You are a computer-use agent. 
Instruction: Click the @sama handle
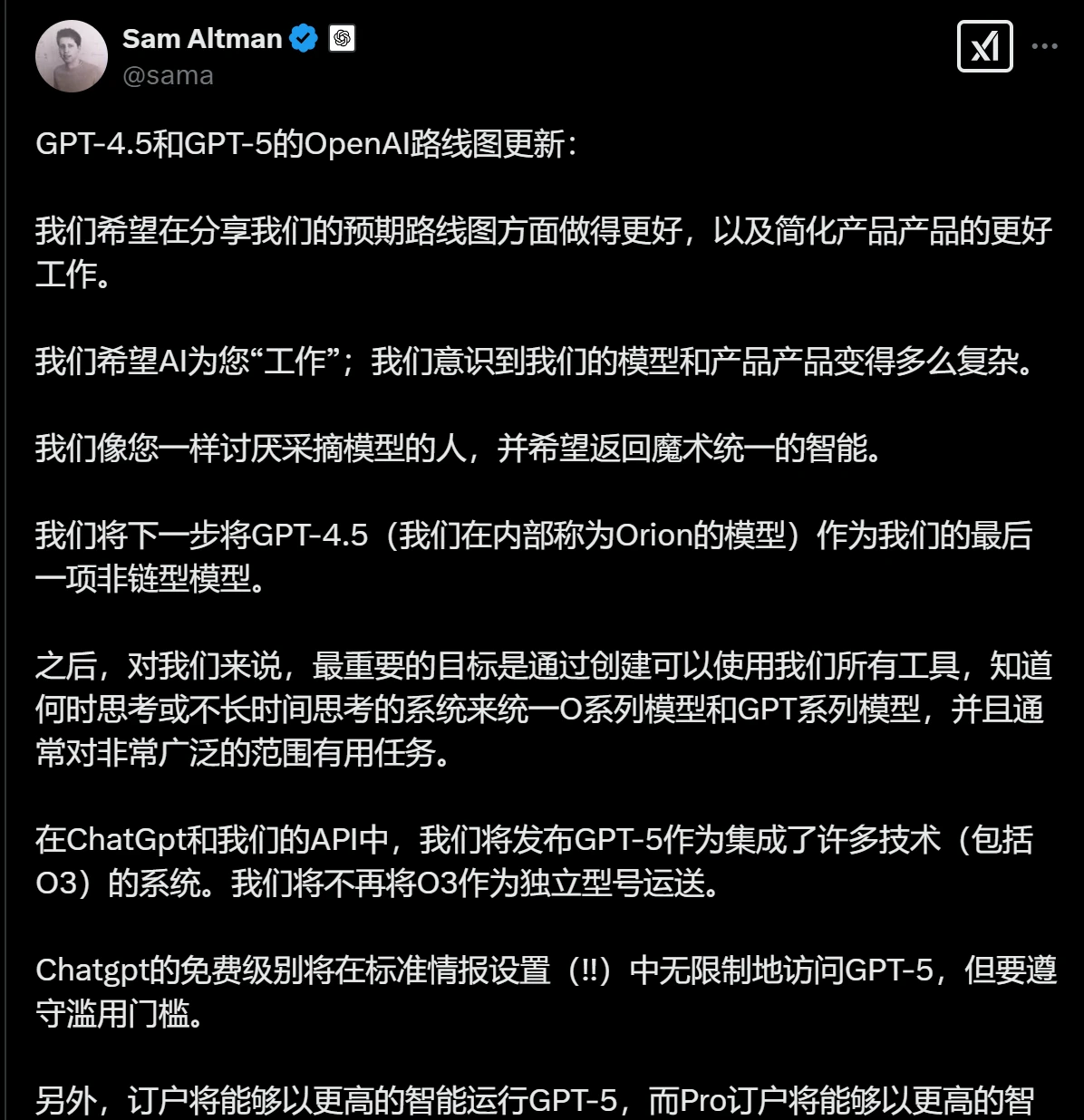[x=167, y=76]
